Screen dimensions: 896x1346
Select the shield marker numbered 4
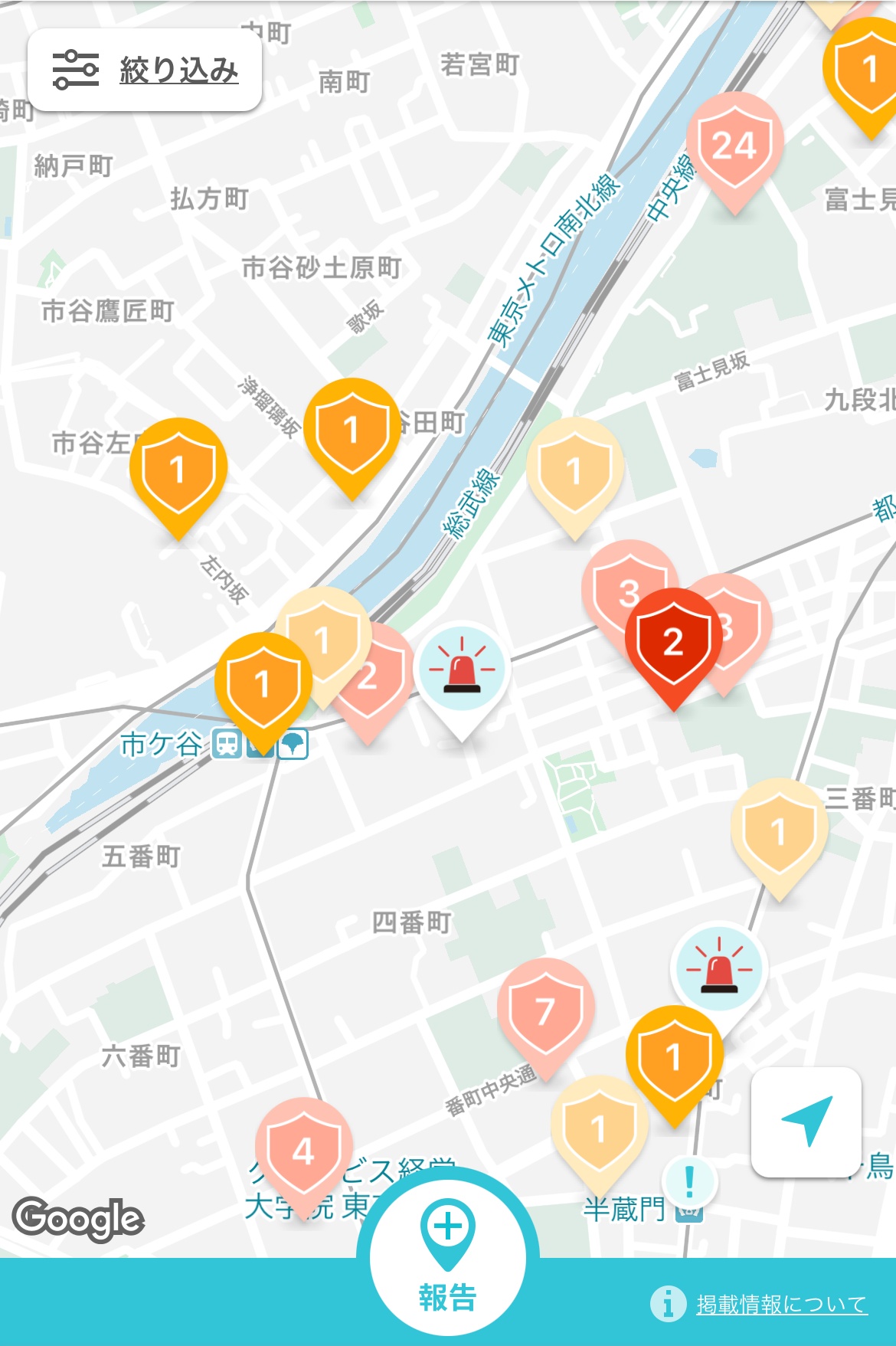[303, 1151]
